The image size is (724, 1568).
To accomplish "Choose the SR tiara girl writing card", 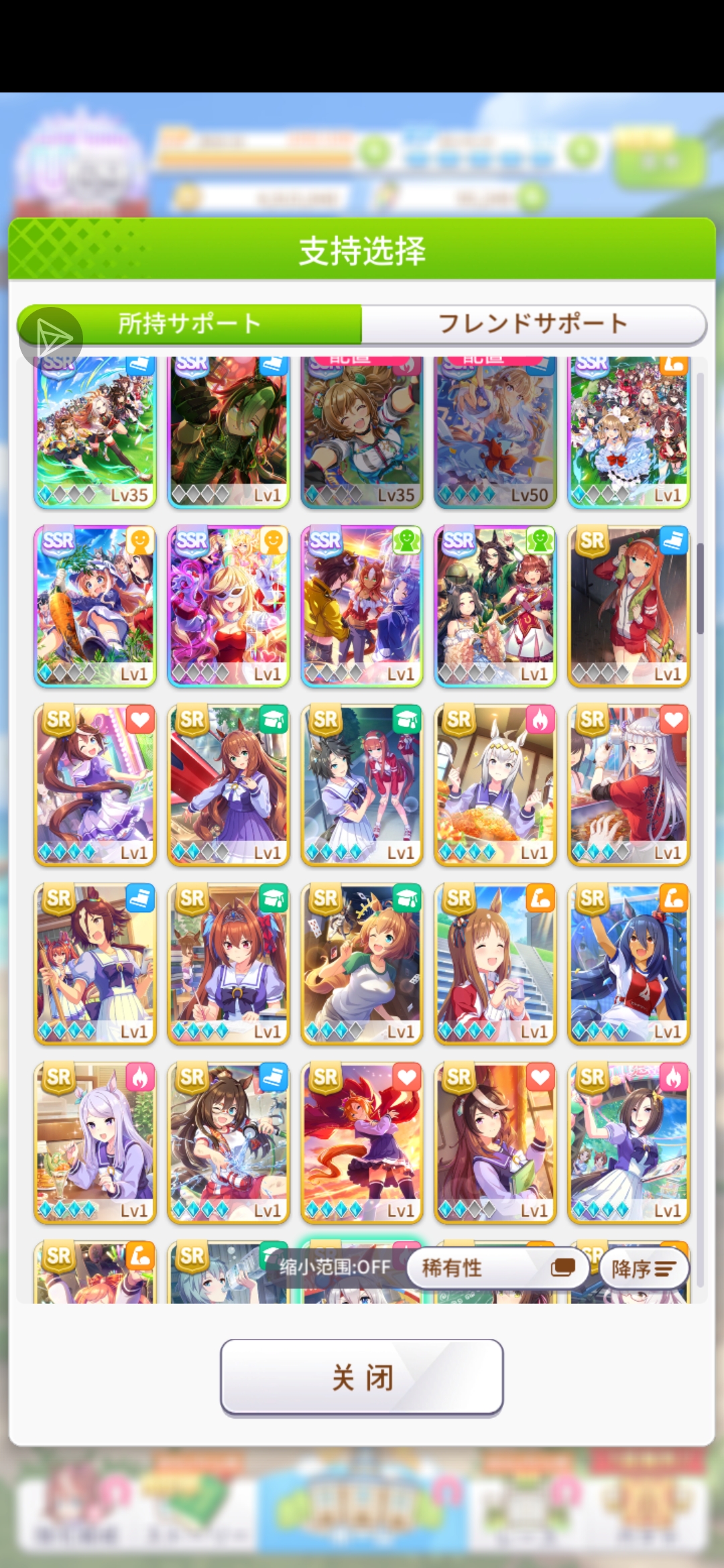I will coord(228,964).
